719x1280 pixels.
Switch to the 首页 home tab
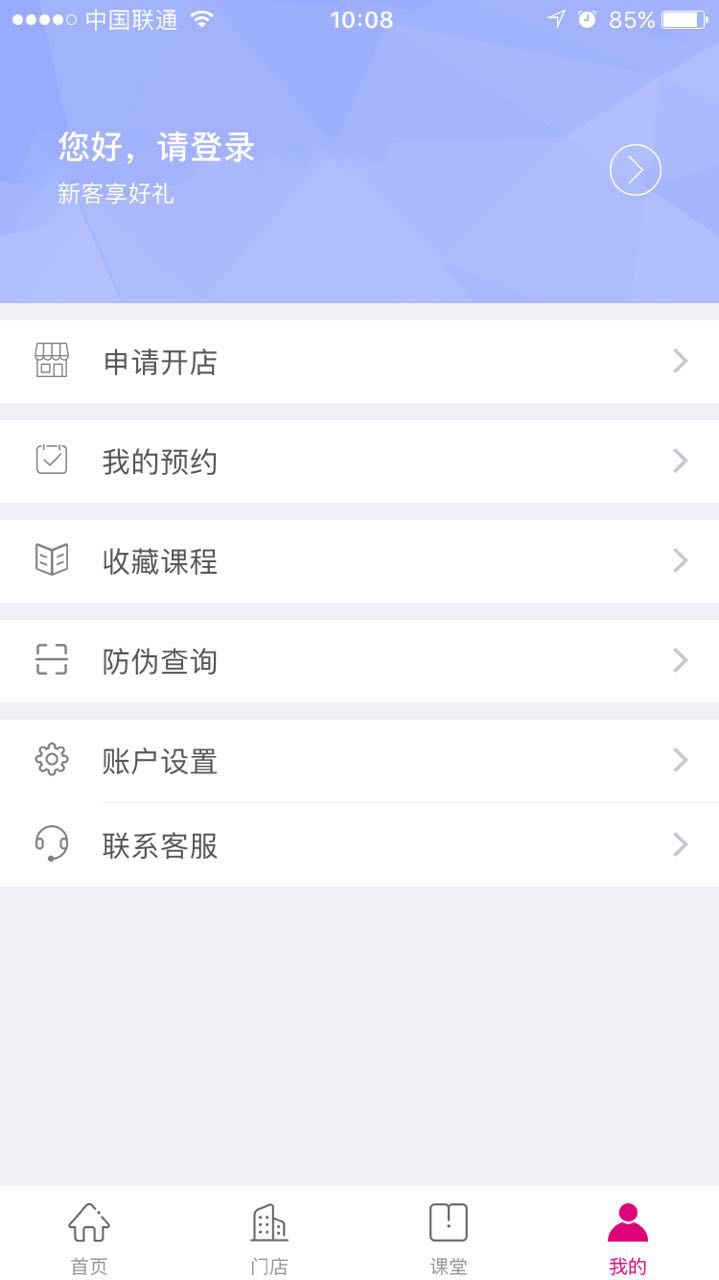tap(89, 1237)
